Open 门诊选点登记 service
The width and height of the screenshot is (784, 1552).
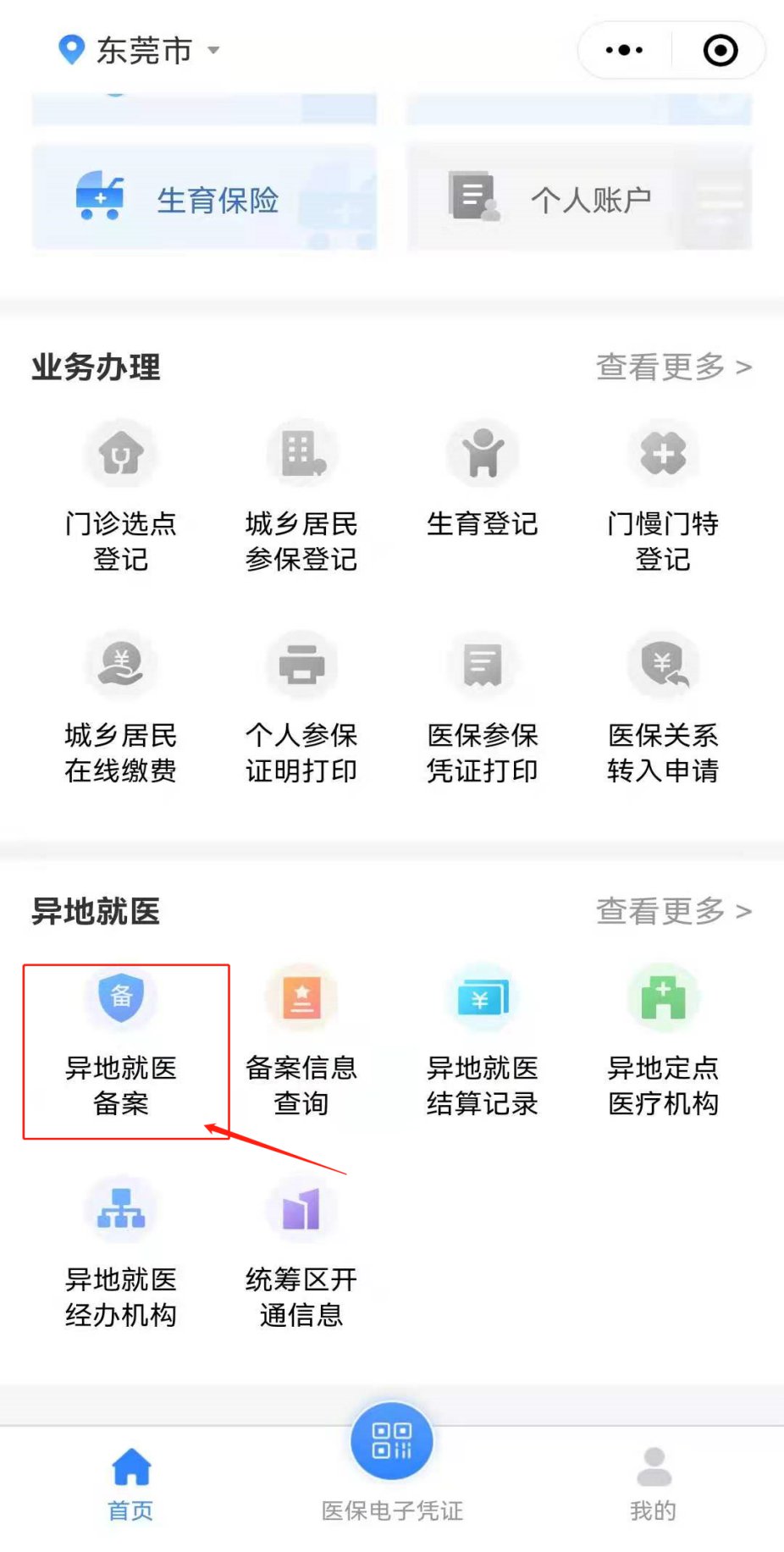click(121, 497)
